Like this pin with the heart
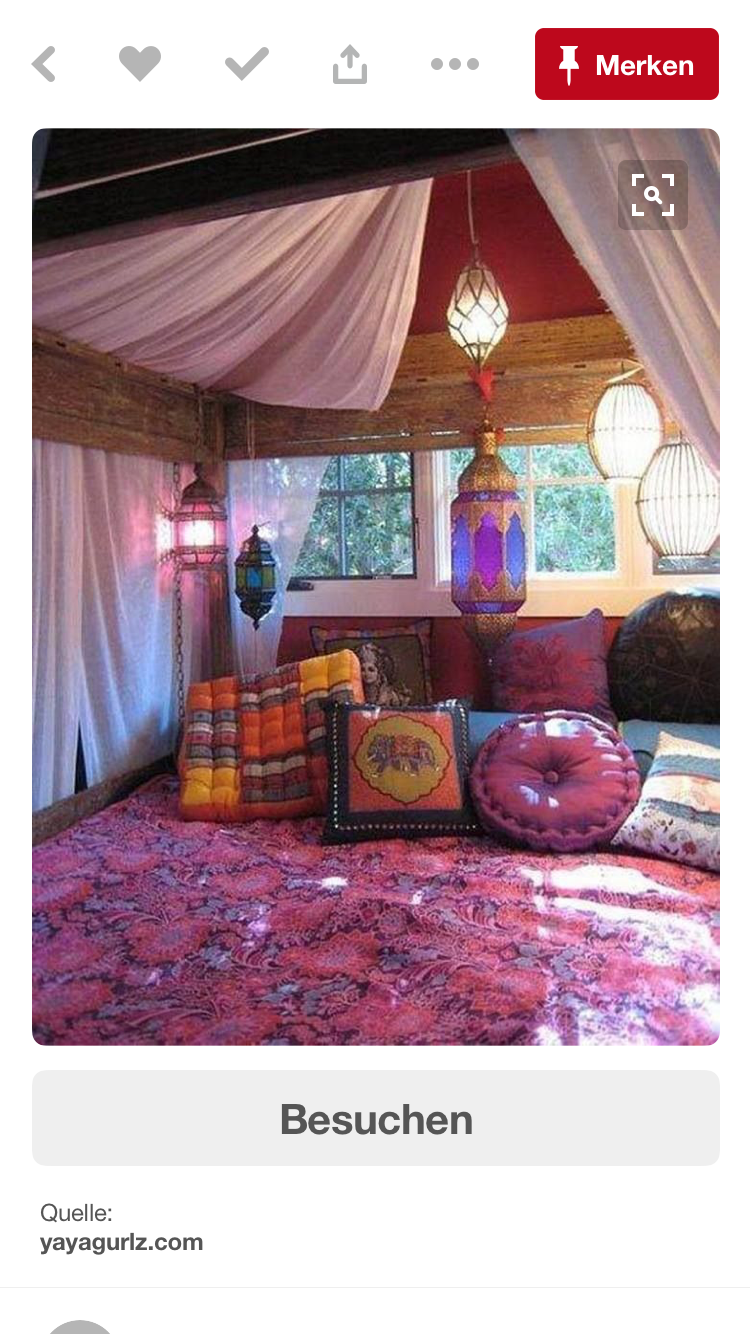750x1334 pixels. coord(140,64)
